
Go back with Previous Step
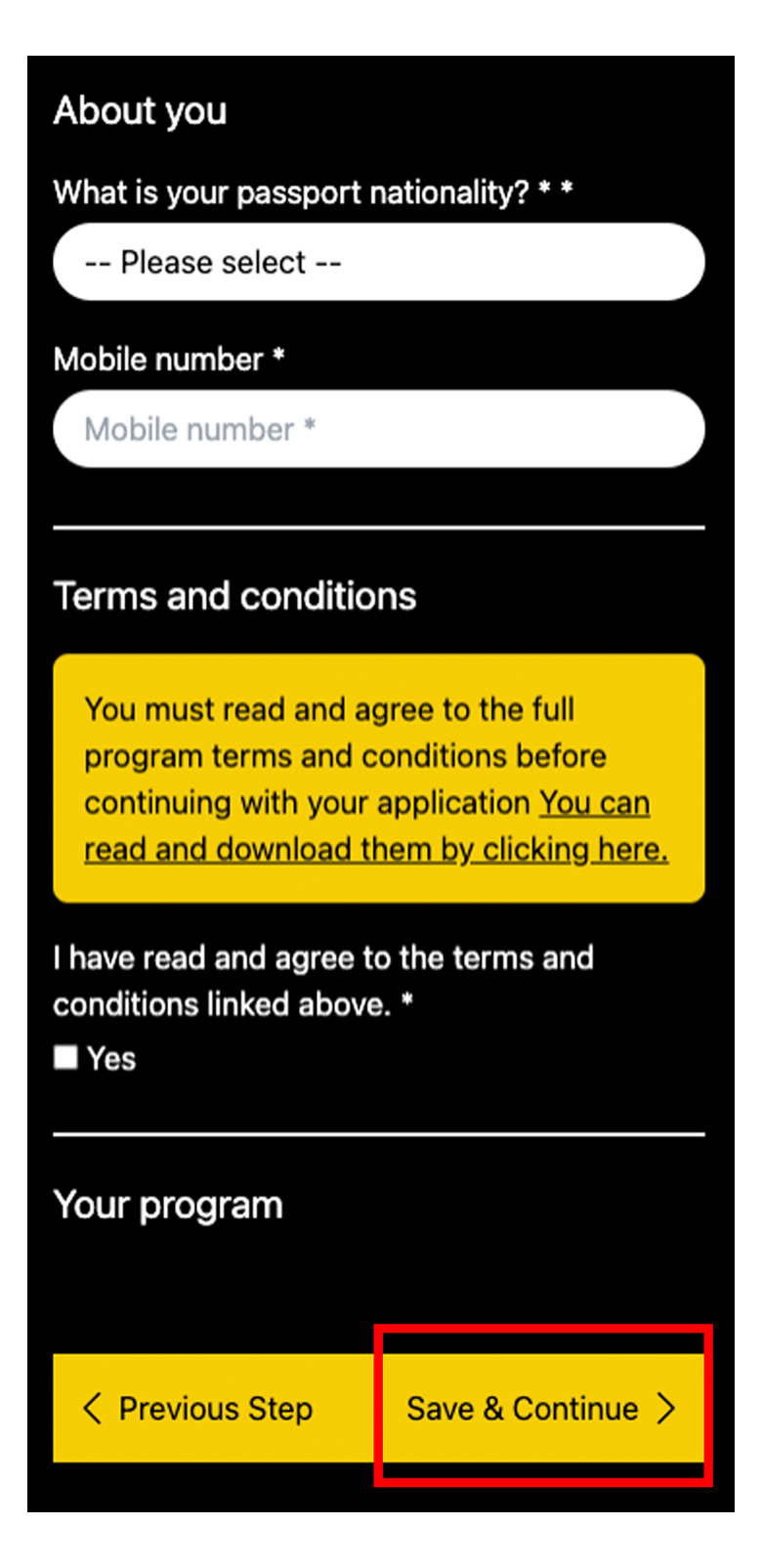[214, 1408]
